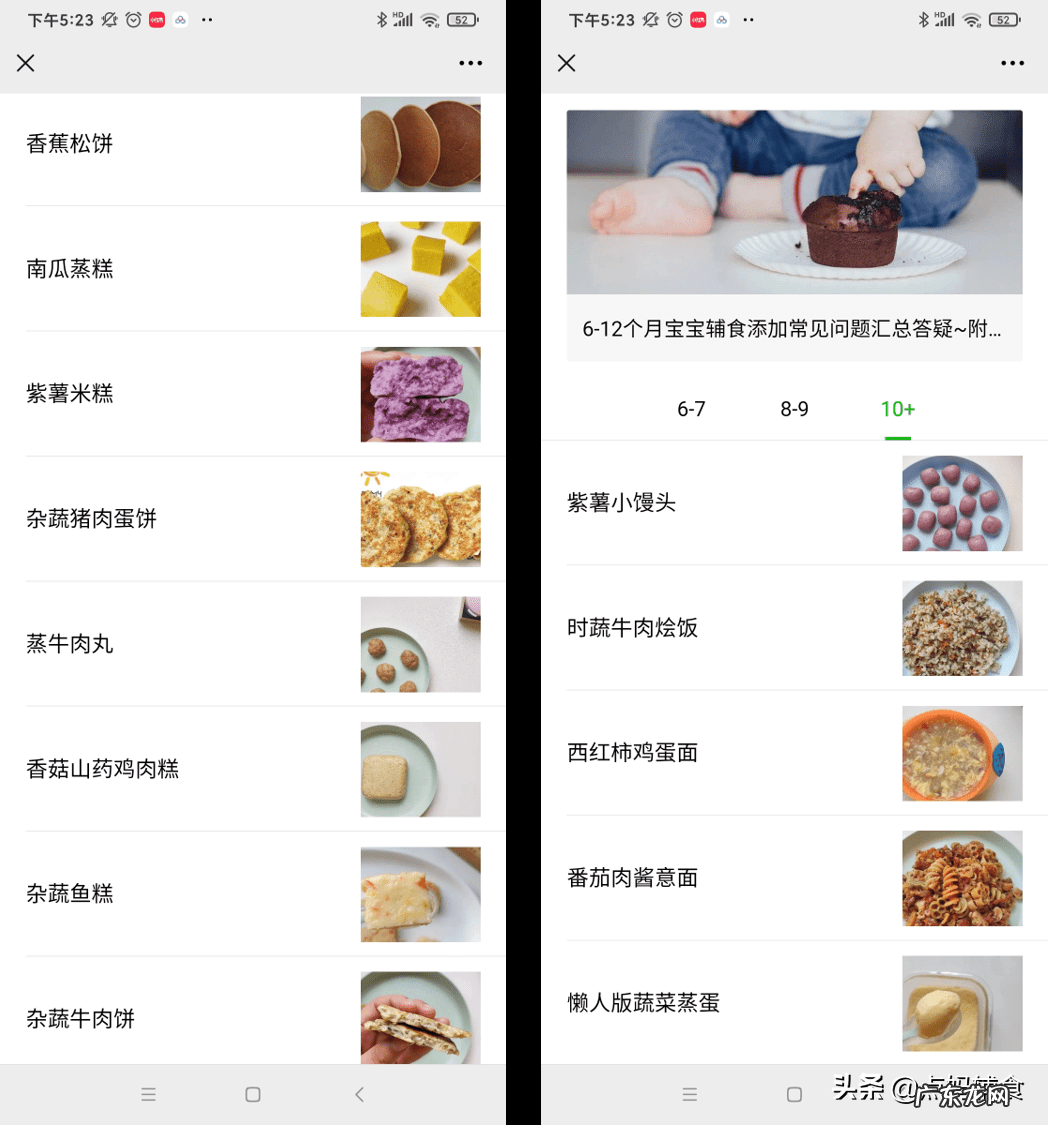Viewport: 1048px width, 1125px height.
Task: Tap the baby header image in the article
Action: tap(794, 200)
